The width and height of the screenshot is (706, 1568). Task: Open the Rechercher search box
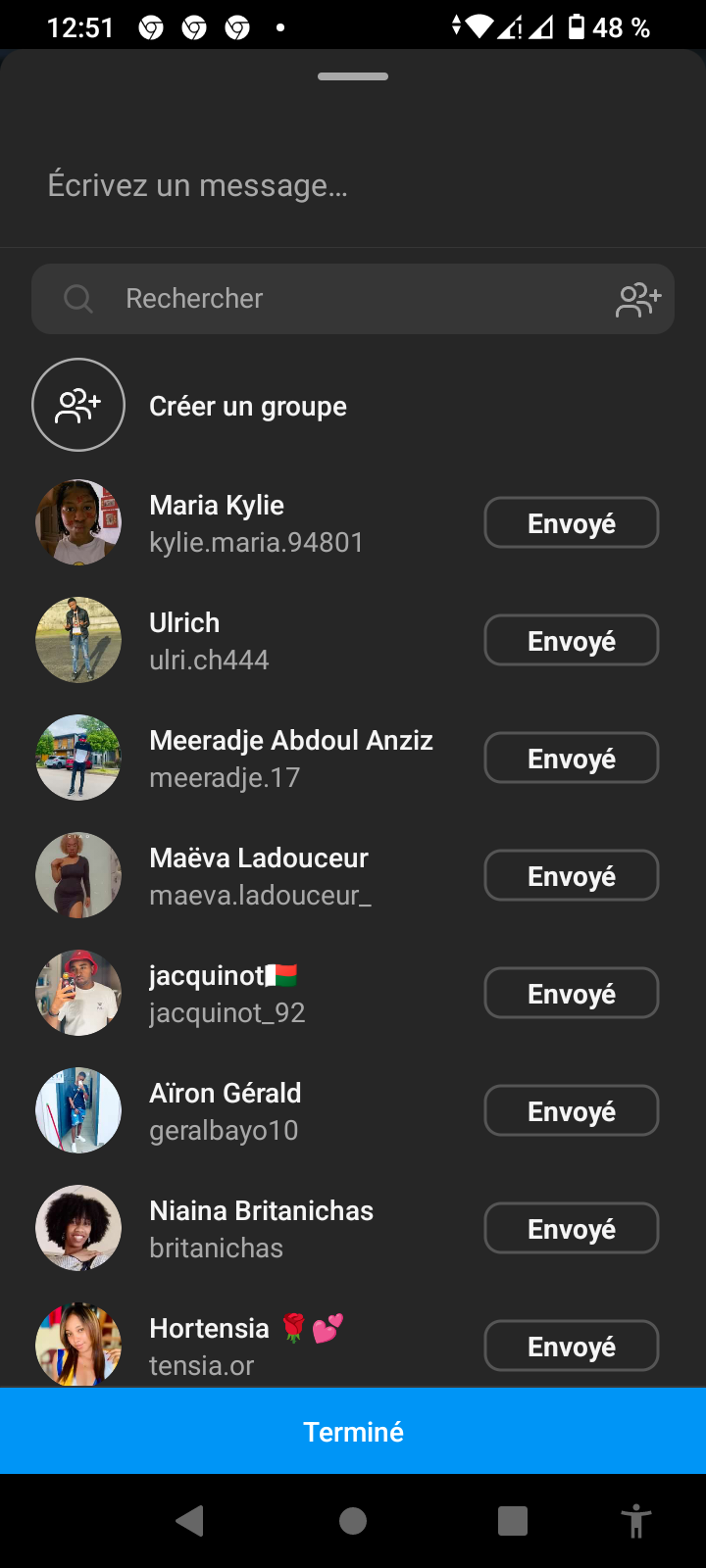pyautogui.click(x=333, y=299)
